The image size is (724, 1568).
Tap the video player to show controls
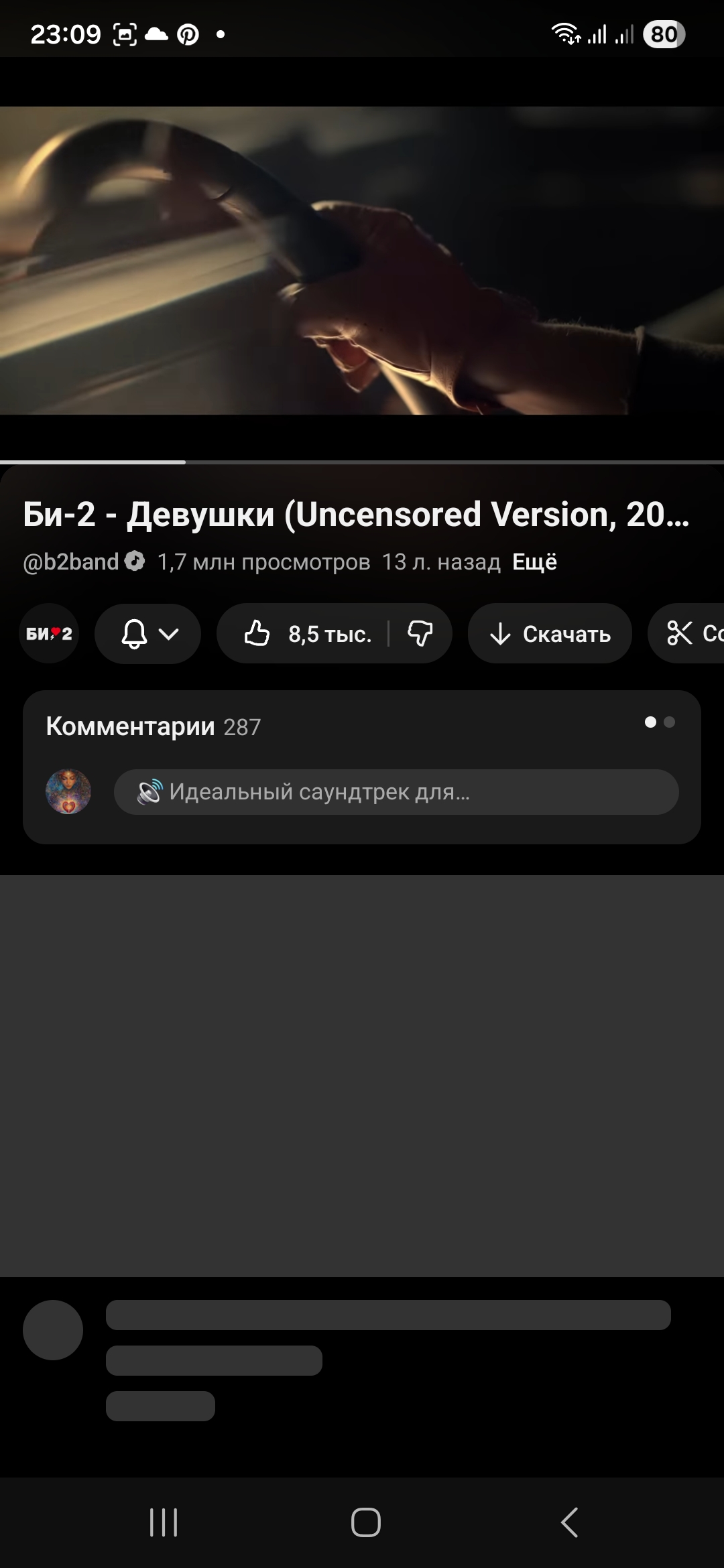362,260
